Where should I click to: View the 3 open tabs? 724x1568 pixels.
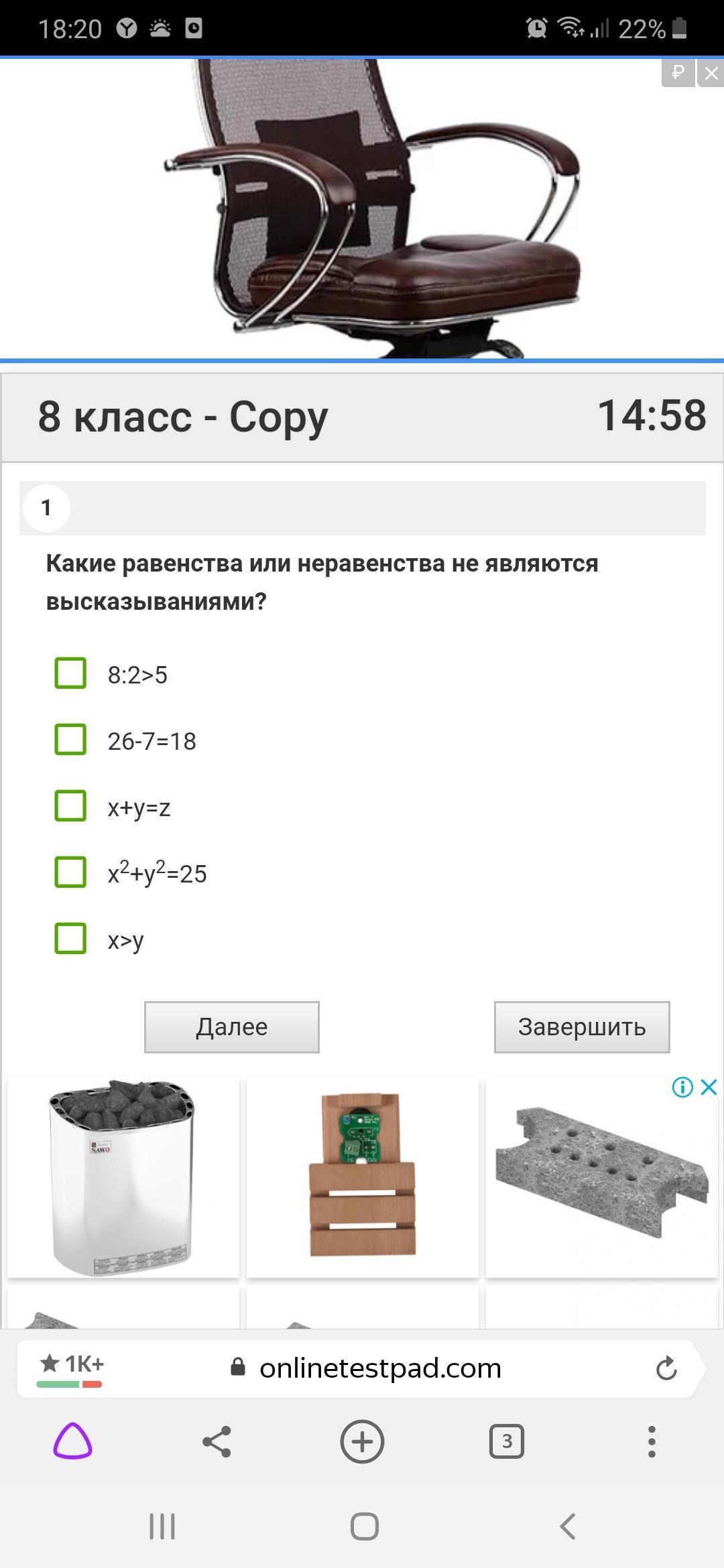507,1441
